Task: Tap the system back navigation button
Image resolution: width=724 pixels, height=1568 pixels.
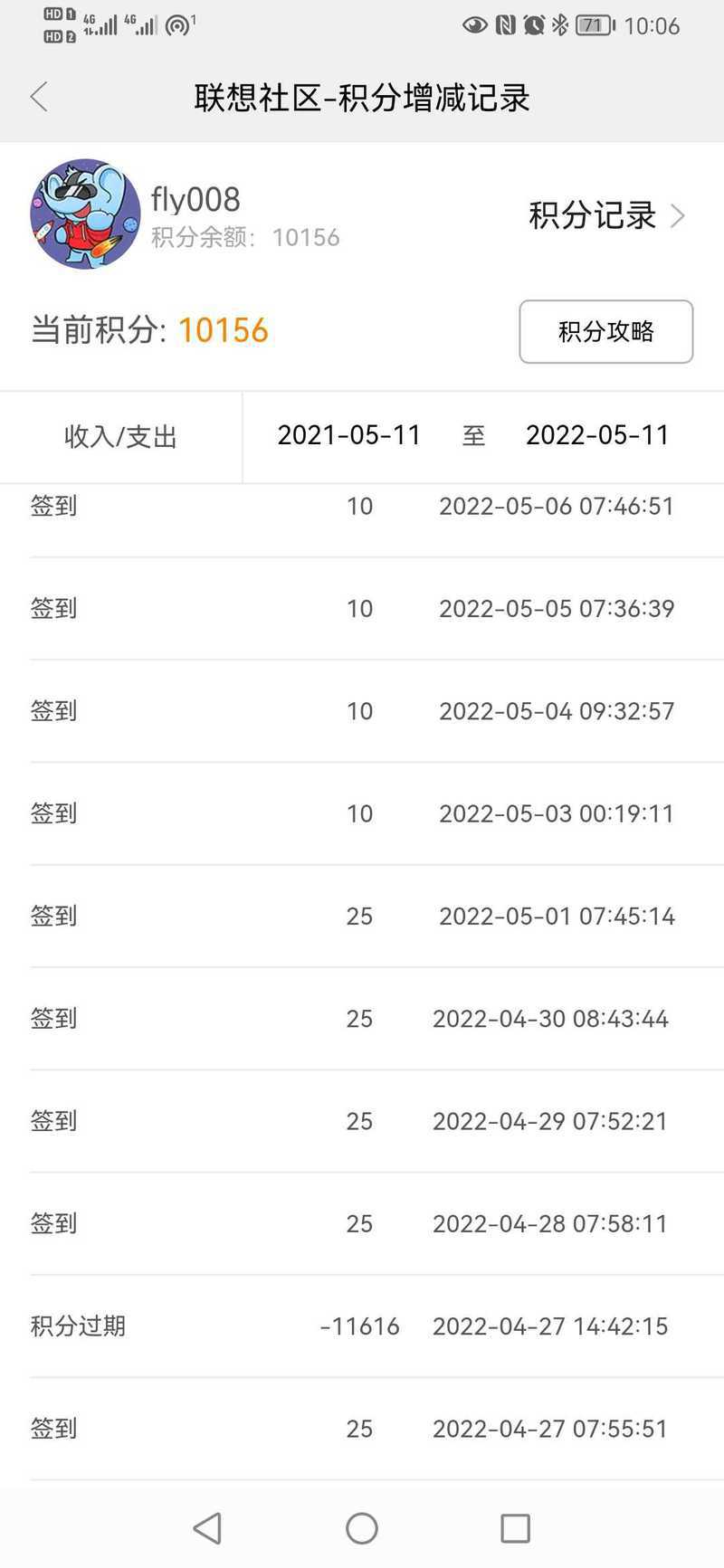Action: (x=207, y=1528)
